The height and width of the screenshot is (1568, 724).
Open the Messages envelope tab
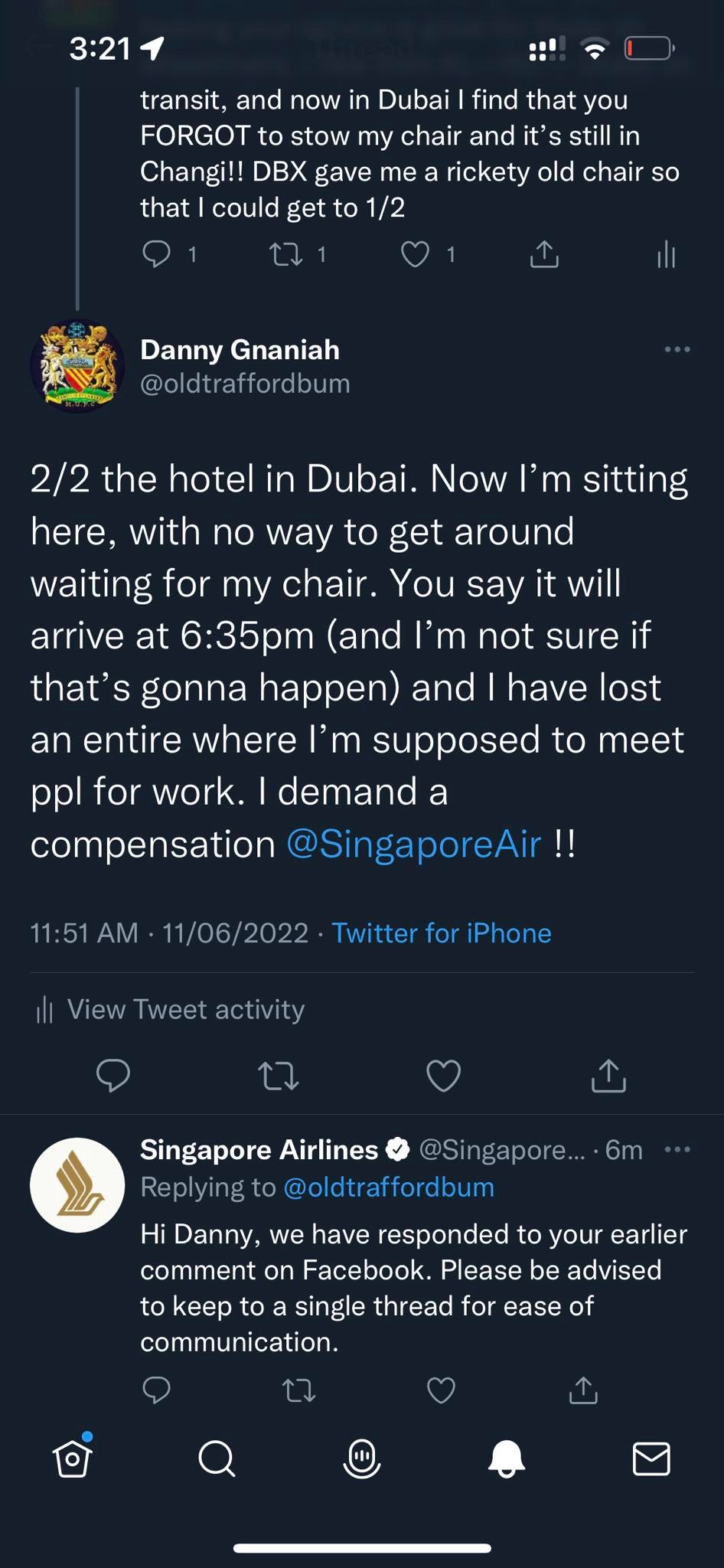[651, 1459]
